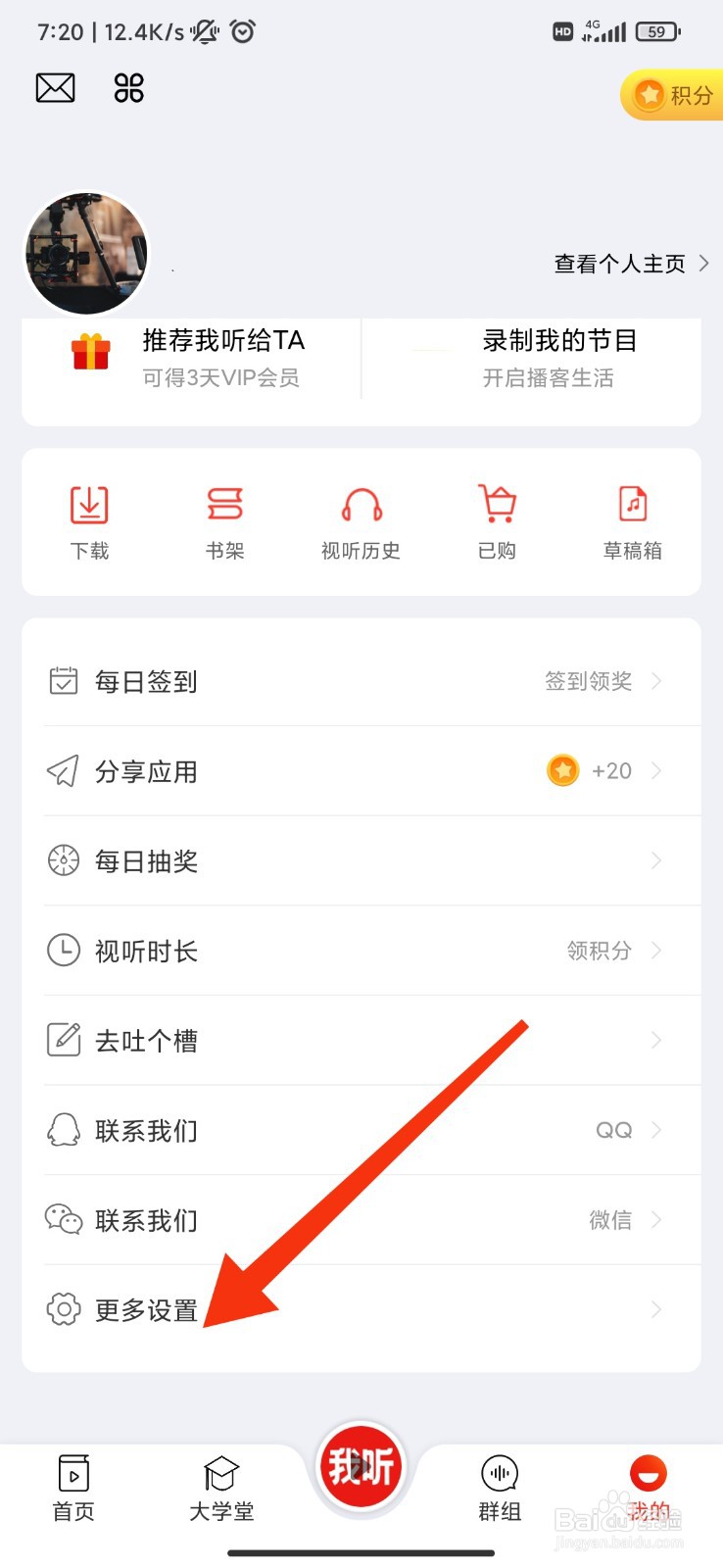Tap 分享应用 to earn +20 points
Screen dimensions: 723x1568
point(362,771)
